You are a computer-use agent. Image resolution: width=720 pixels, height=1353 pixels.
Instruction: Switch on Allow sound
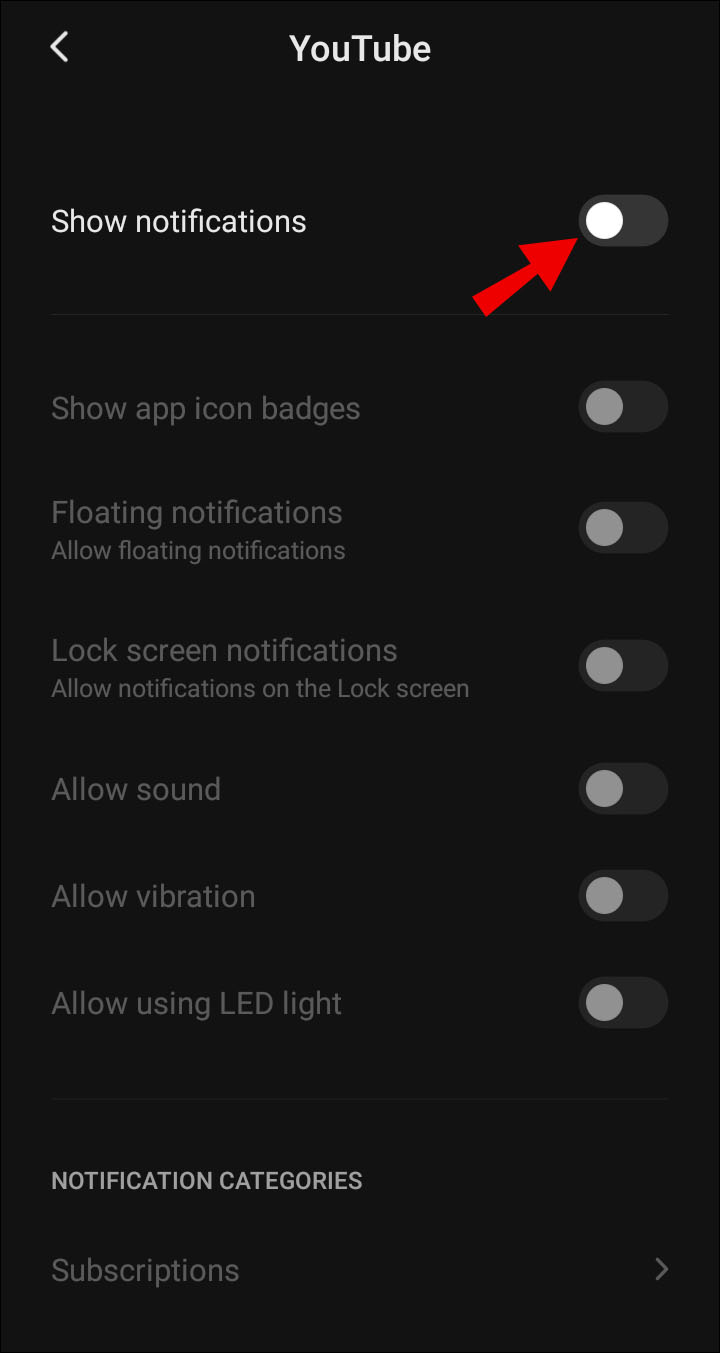coord(622,789)
